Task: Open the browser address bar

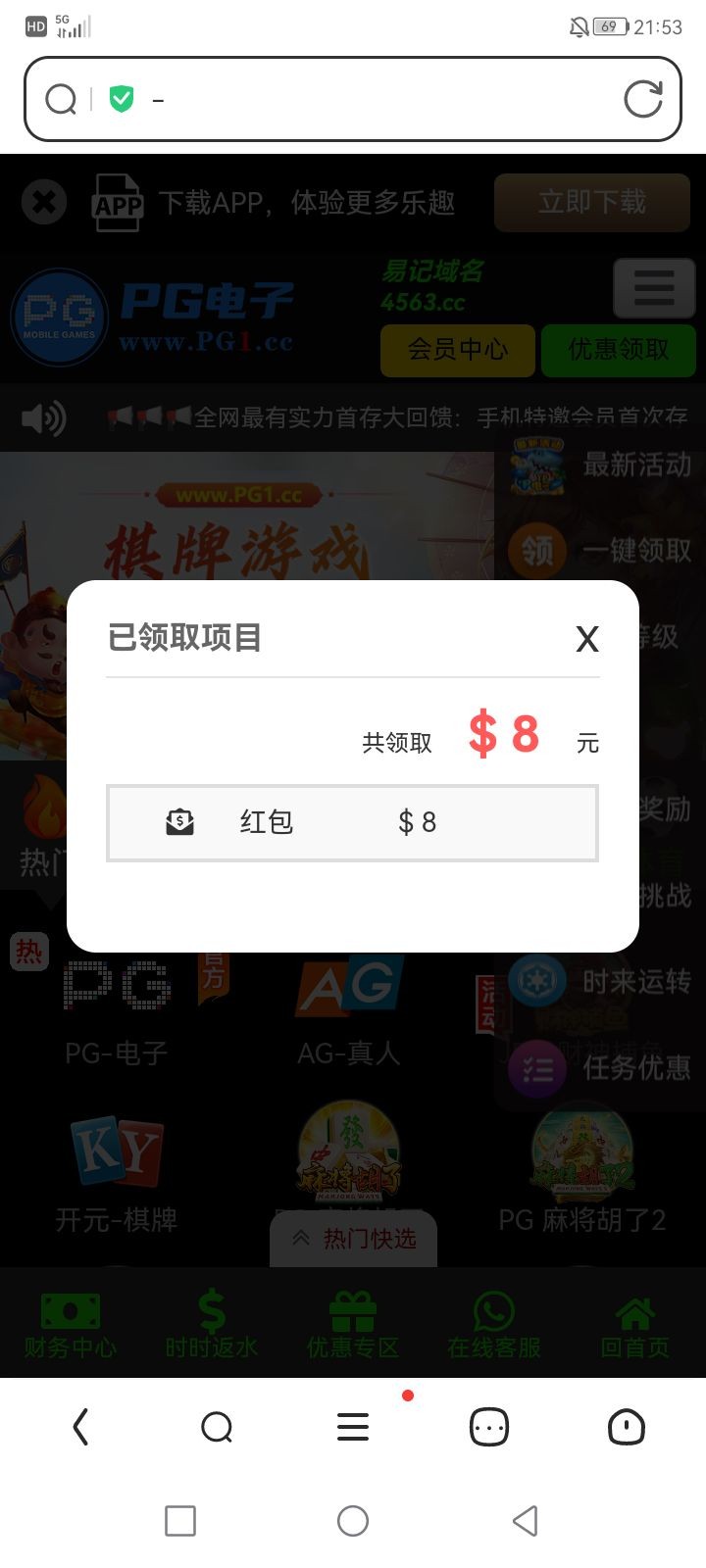Action: coord(373,99)
